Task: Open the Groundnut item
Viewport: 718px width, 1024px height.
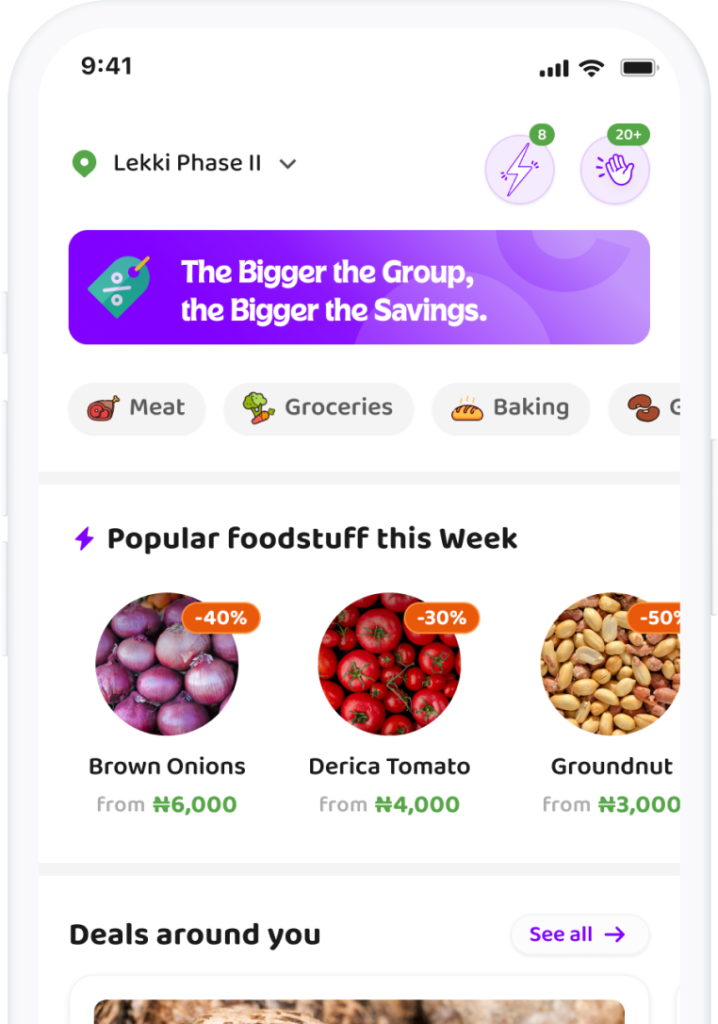Action: (x=610, y=665)
